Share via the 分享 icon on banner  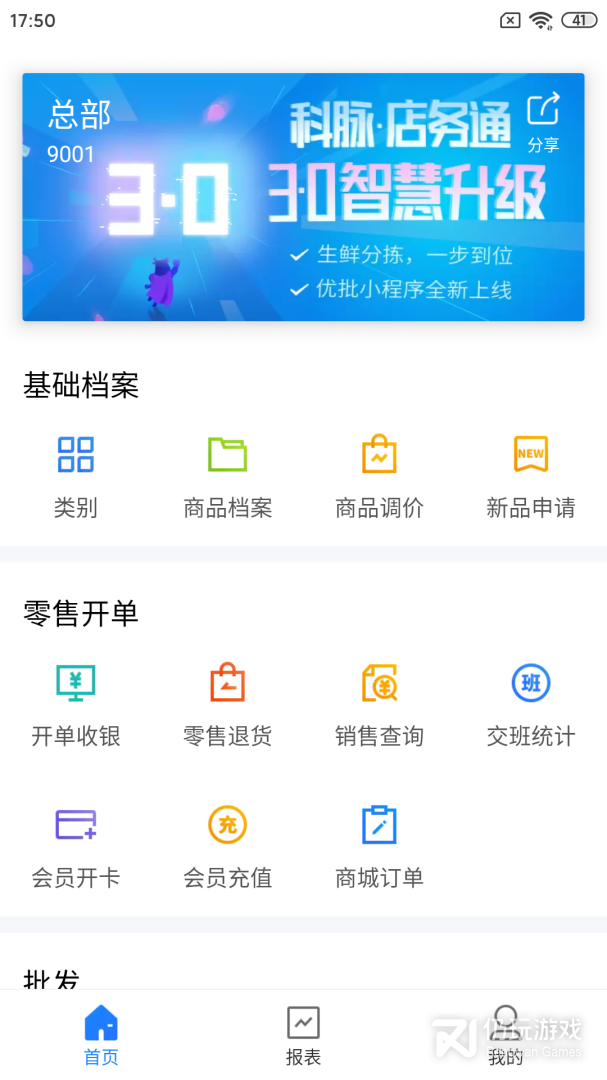[x=543, y=122]
